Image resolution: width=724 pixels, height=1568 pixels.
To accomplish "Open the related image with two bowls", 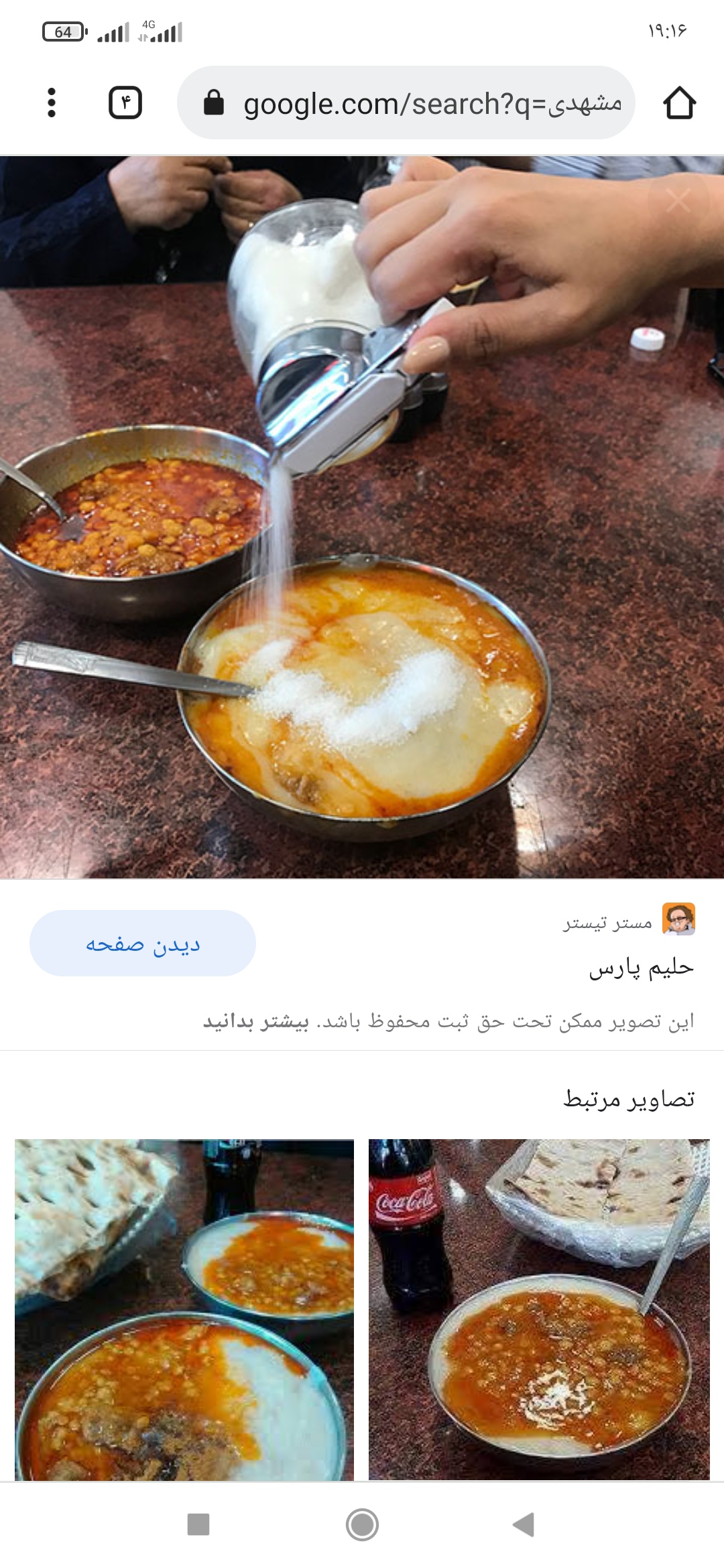I will click(x=184, y=1309).
